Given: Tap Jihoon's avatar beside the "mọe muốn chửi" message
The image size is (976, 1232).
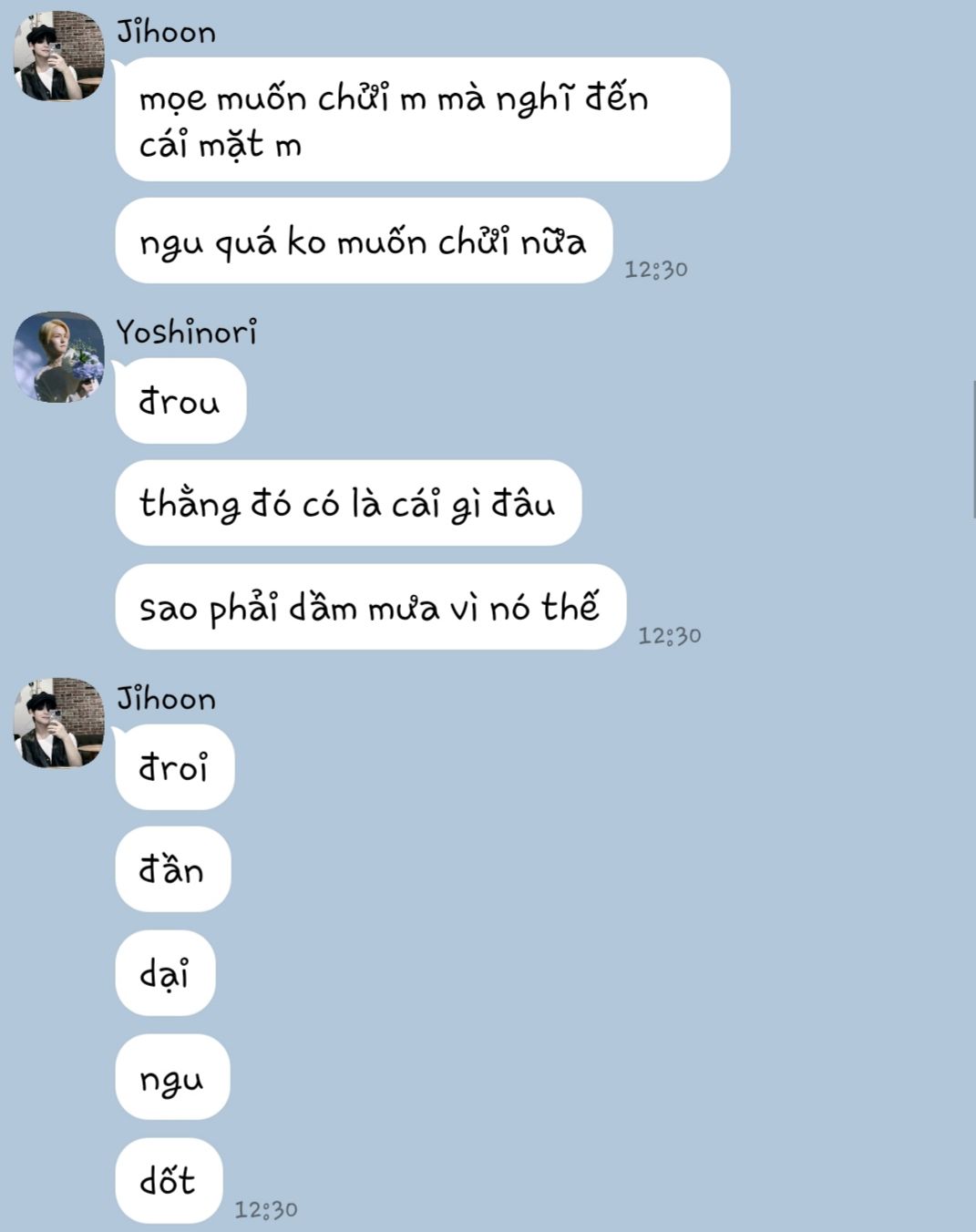Looking at the screenshot, I should pos(58,56).
